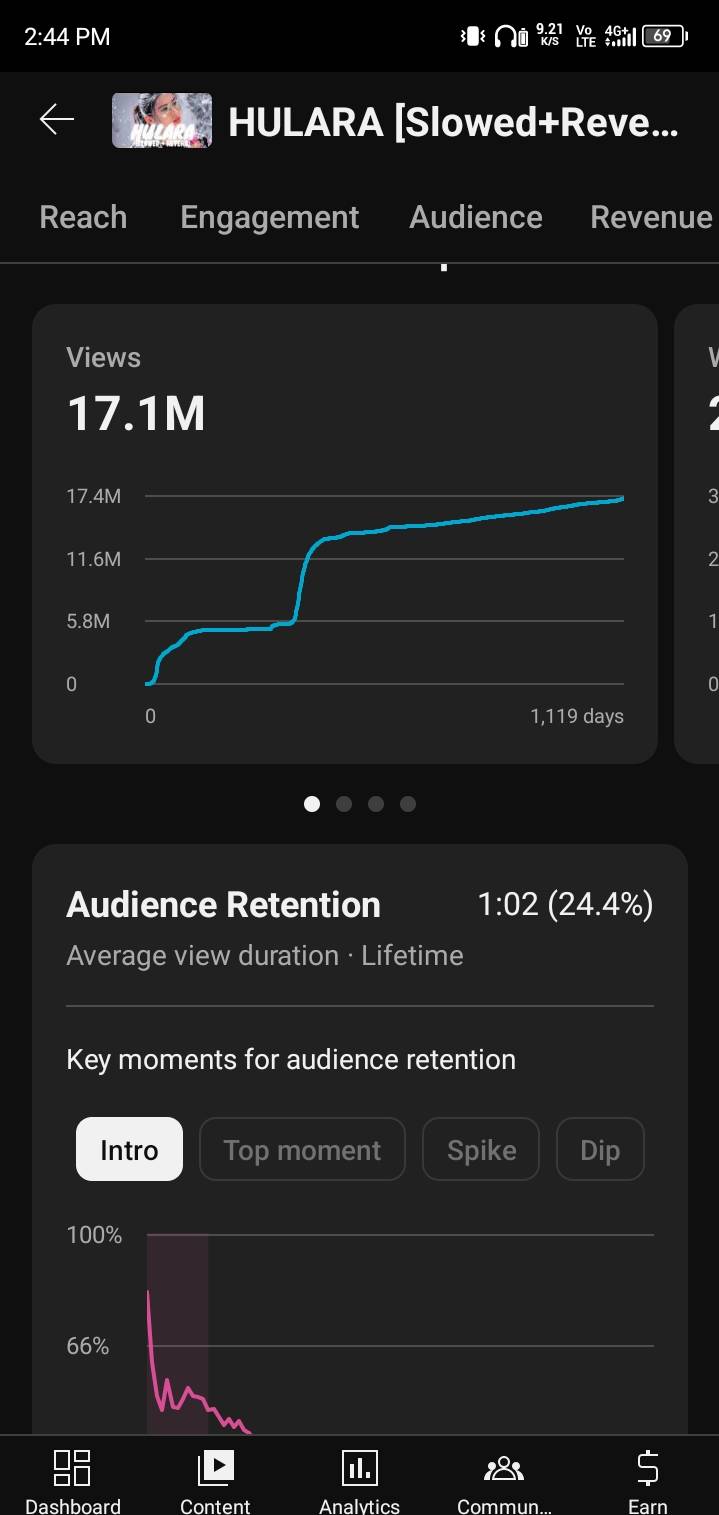Screen dimensions: 719x1515
Task: Switch to the Revenue tab
Action: 651,217
